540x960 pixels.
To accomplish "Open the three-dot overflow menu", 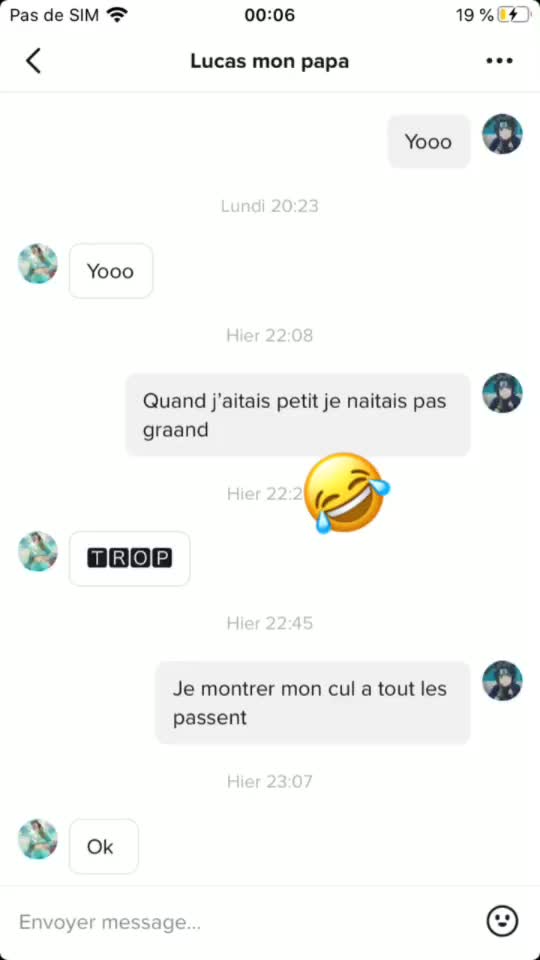I will pos(500,61).
